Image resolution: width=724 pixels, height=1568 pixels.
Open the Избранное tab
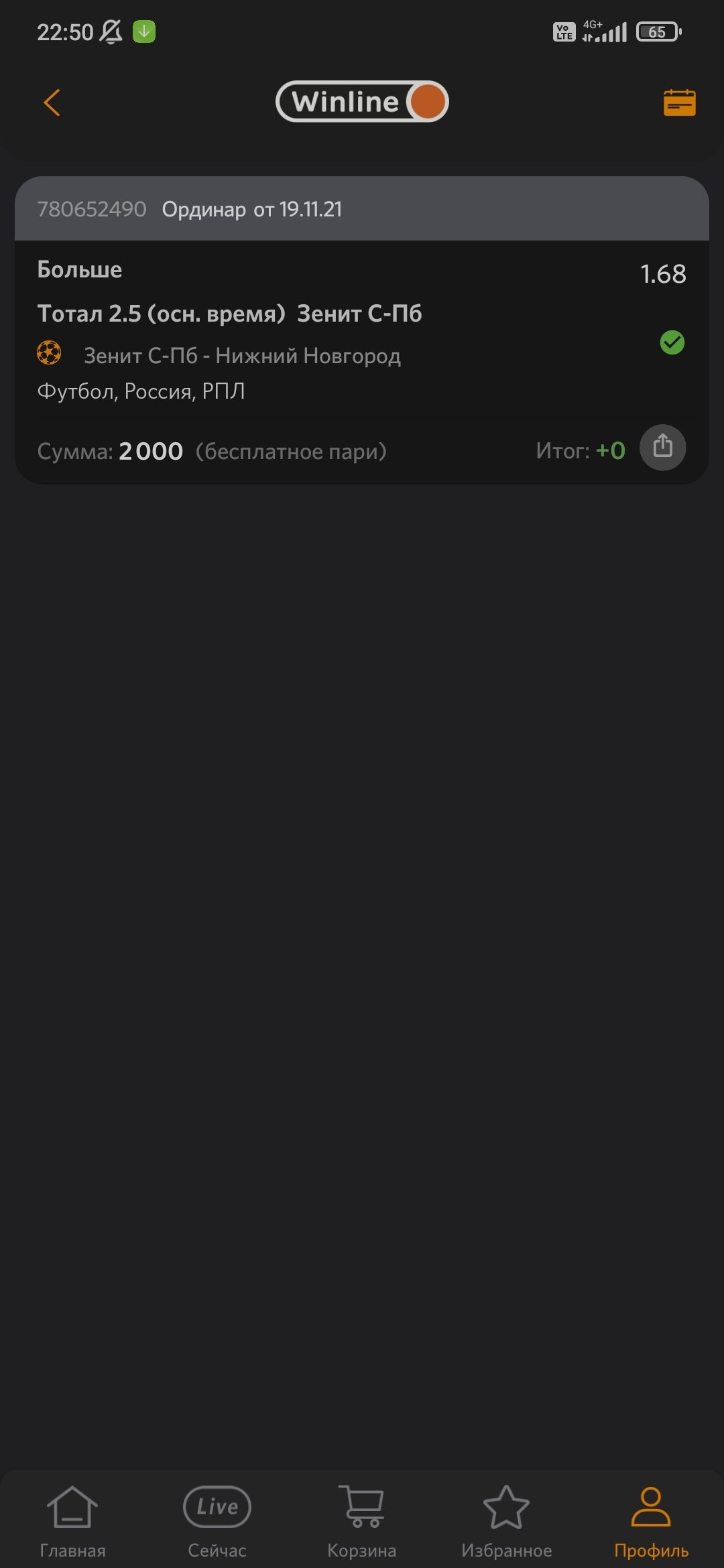[x=507, y=1521]
